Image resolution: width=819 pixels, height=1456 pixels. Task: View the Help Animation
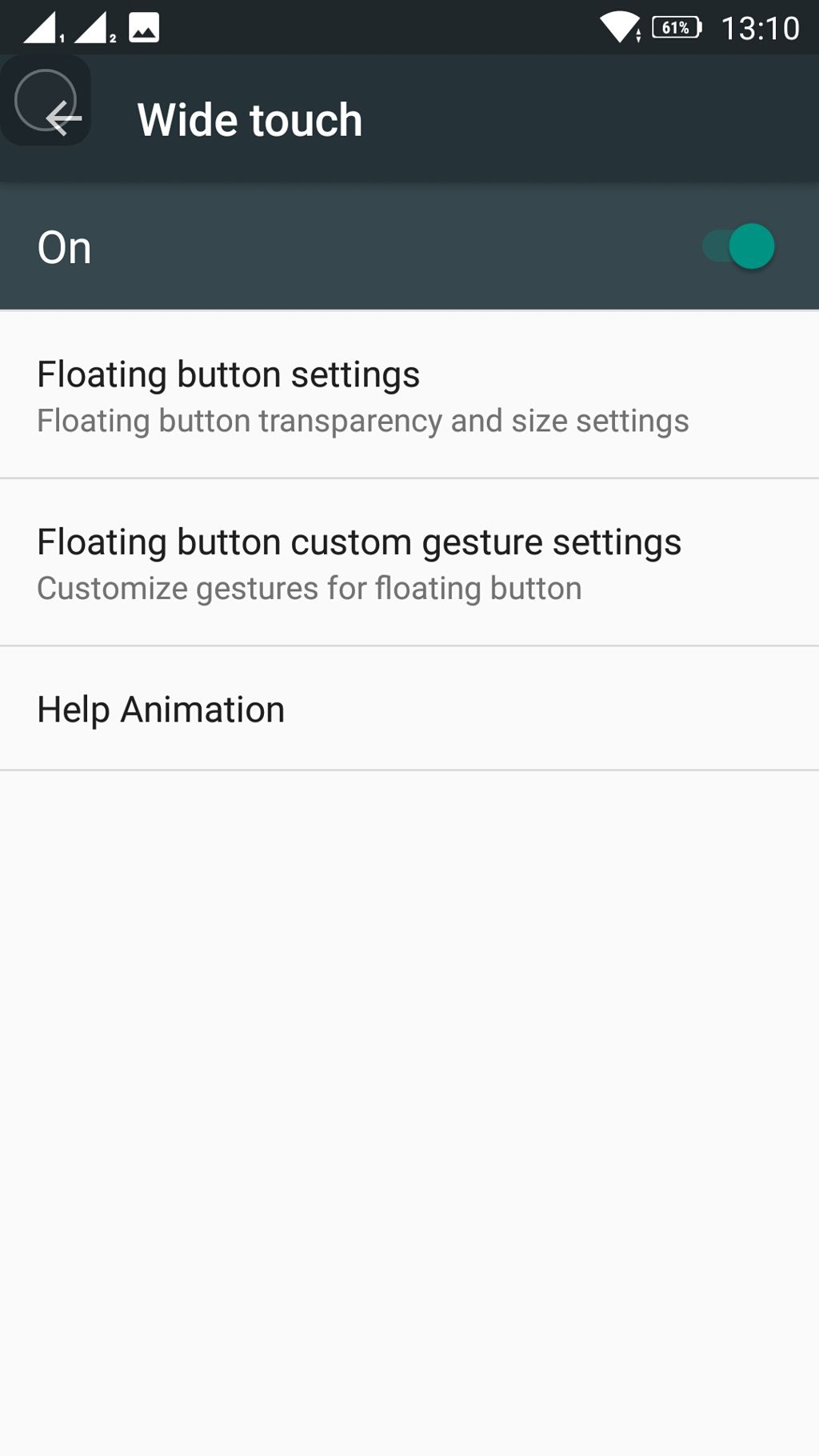[x=409, y=709]
